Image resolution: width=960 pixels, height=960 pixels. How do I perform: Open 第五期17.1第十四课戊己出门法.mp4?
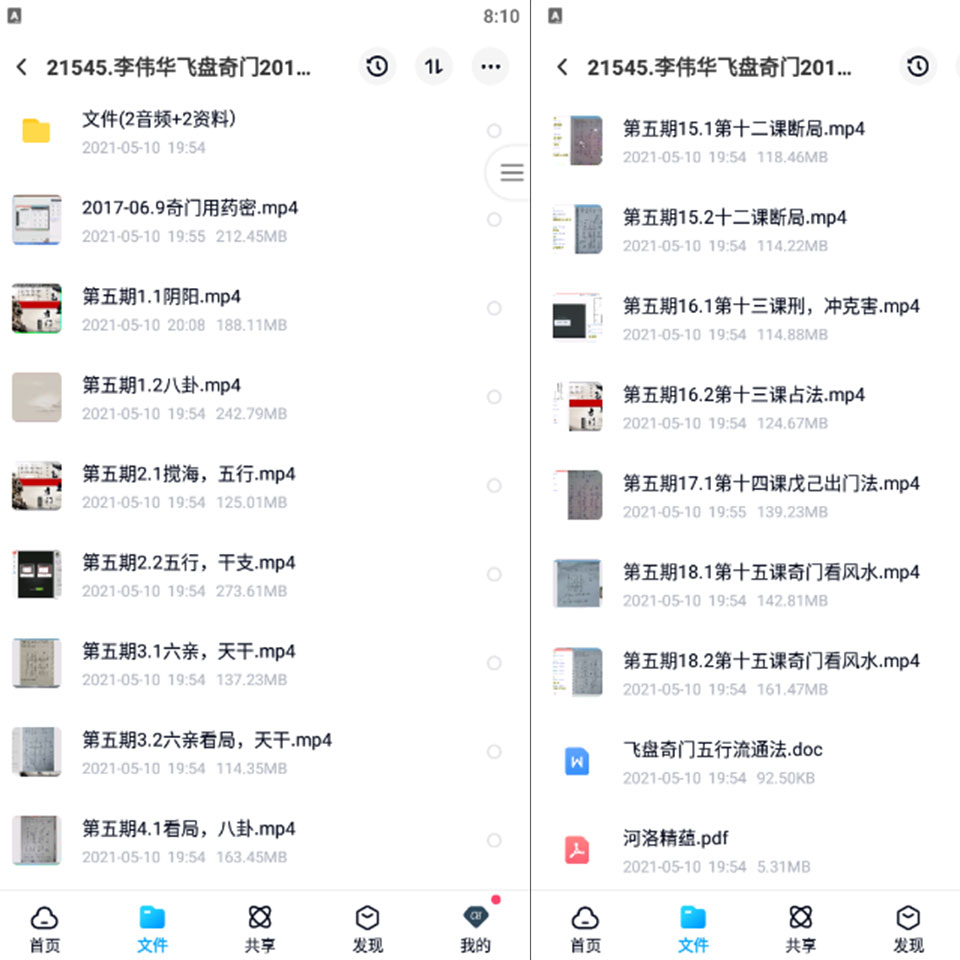point(770,494)
